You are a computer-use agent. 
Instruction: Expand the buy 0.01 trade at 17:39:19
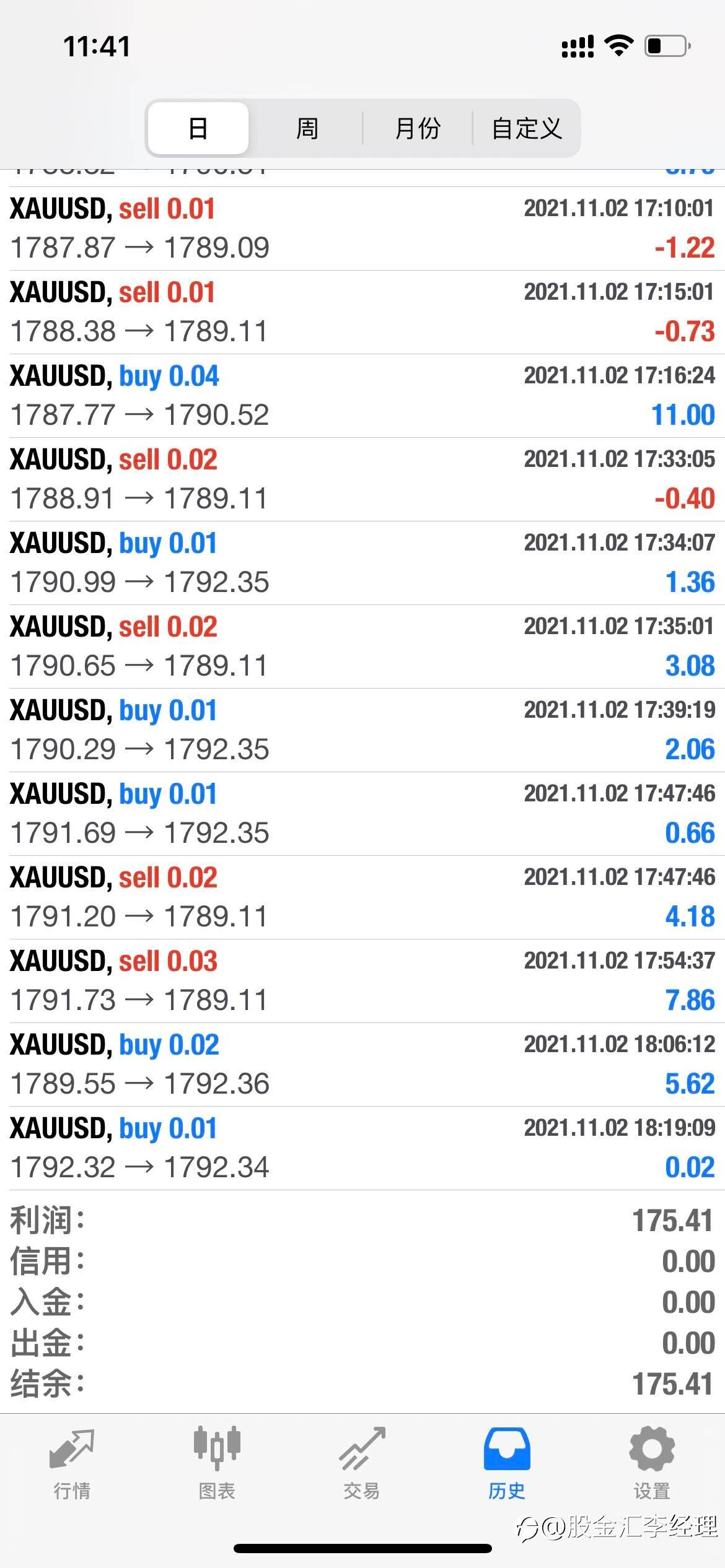362,730
